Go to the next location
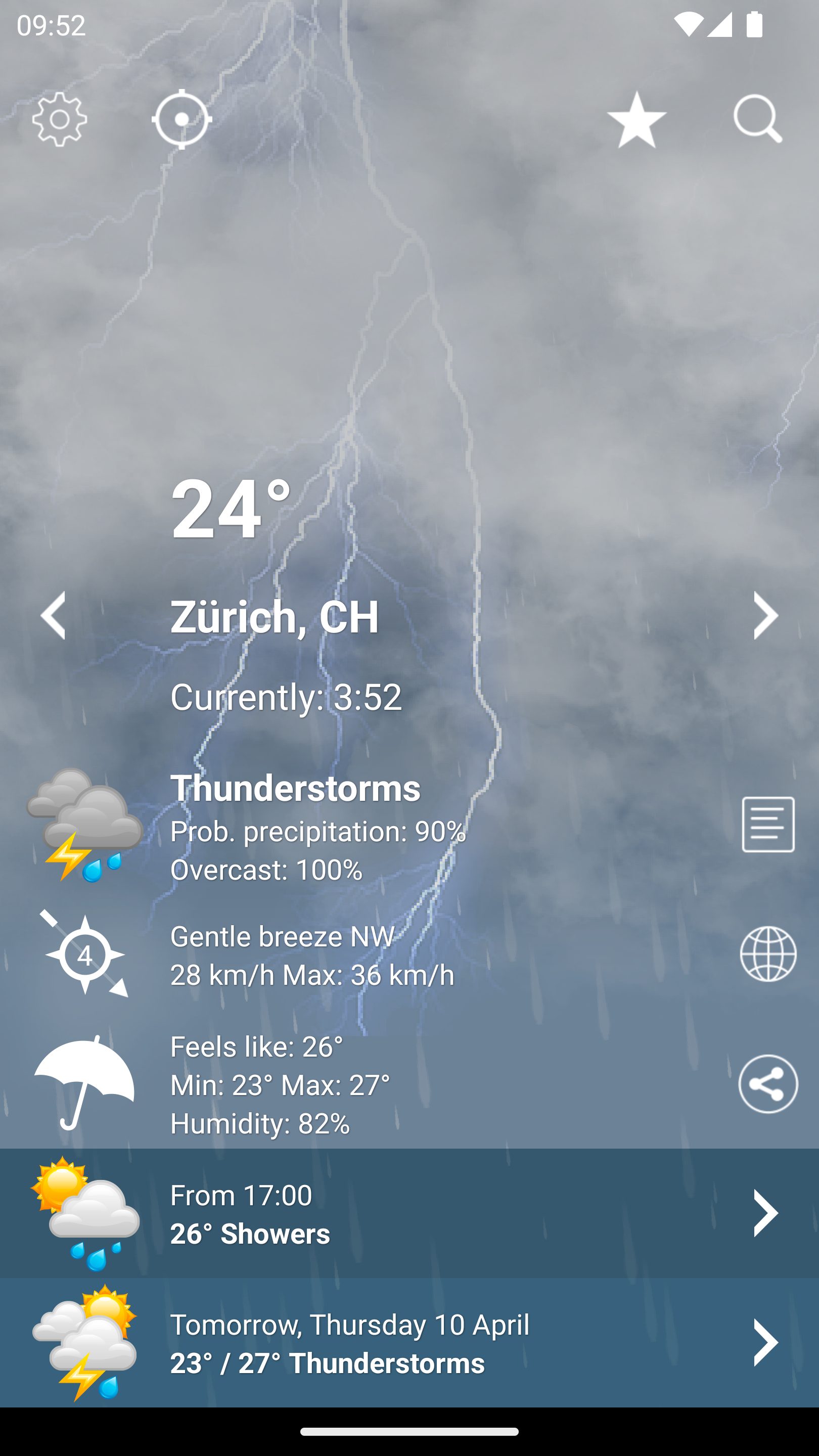The height and width of the screenshot is (1456, 819). pos(766,616)
